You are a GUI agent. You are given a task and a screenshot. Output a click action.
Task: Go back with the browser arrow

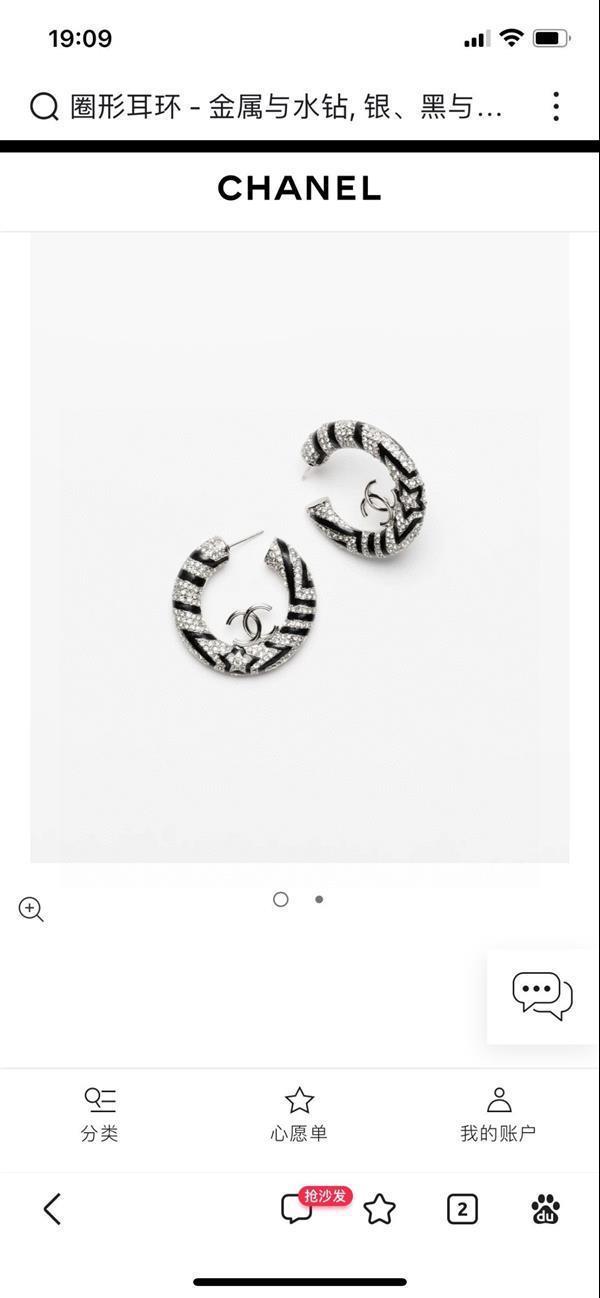point(53,1209)
